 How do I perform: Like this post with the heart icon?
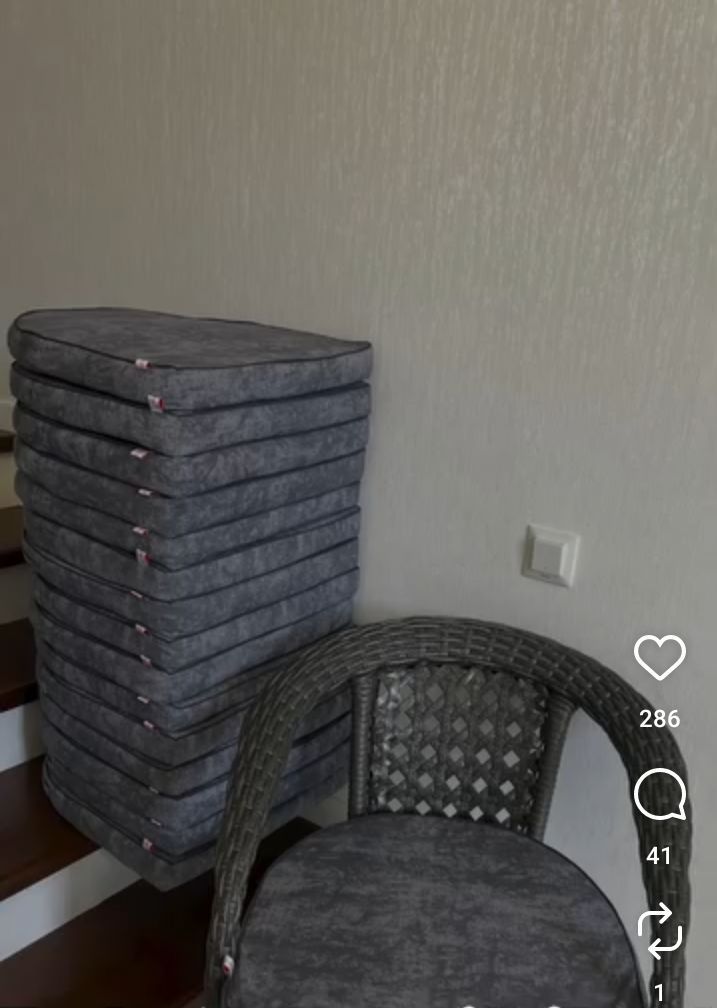point(660,658)
